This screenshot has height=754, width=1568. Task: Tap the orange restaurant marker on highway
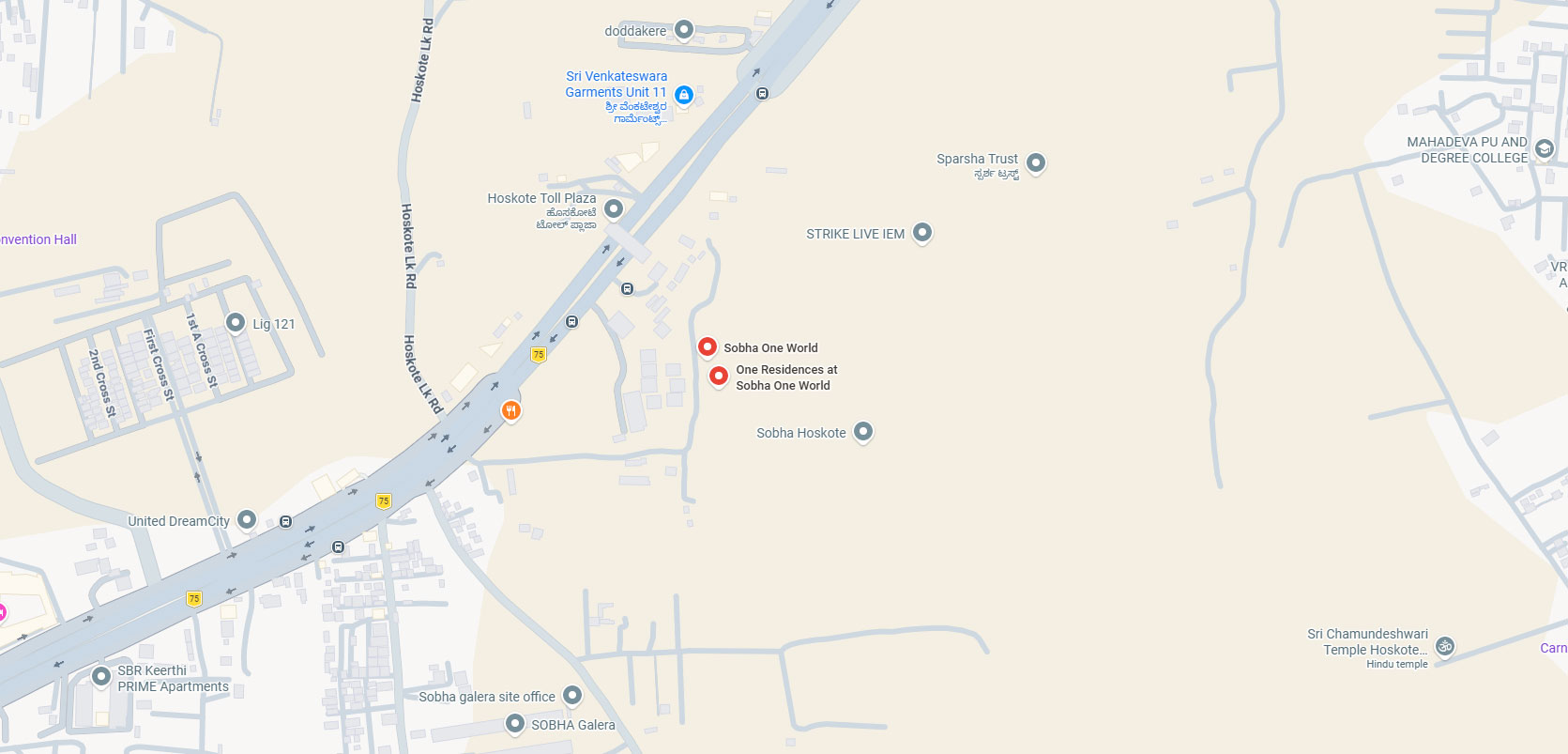(x=511, y=411)
